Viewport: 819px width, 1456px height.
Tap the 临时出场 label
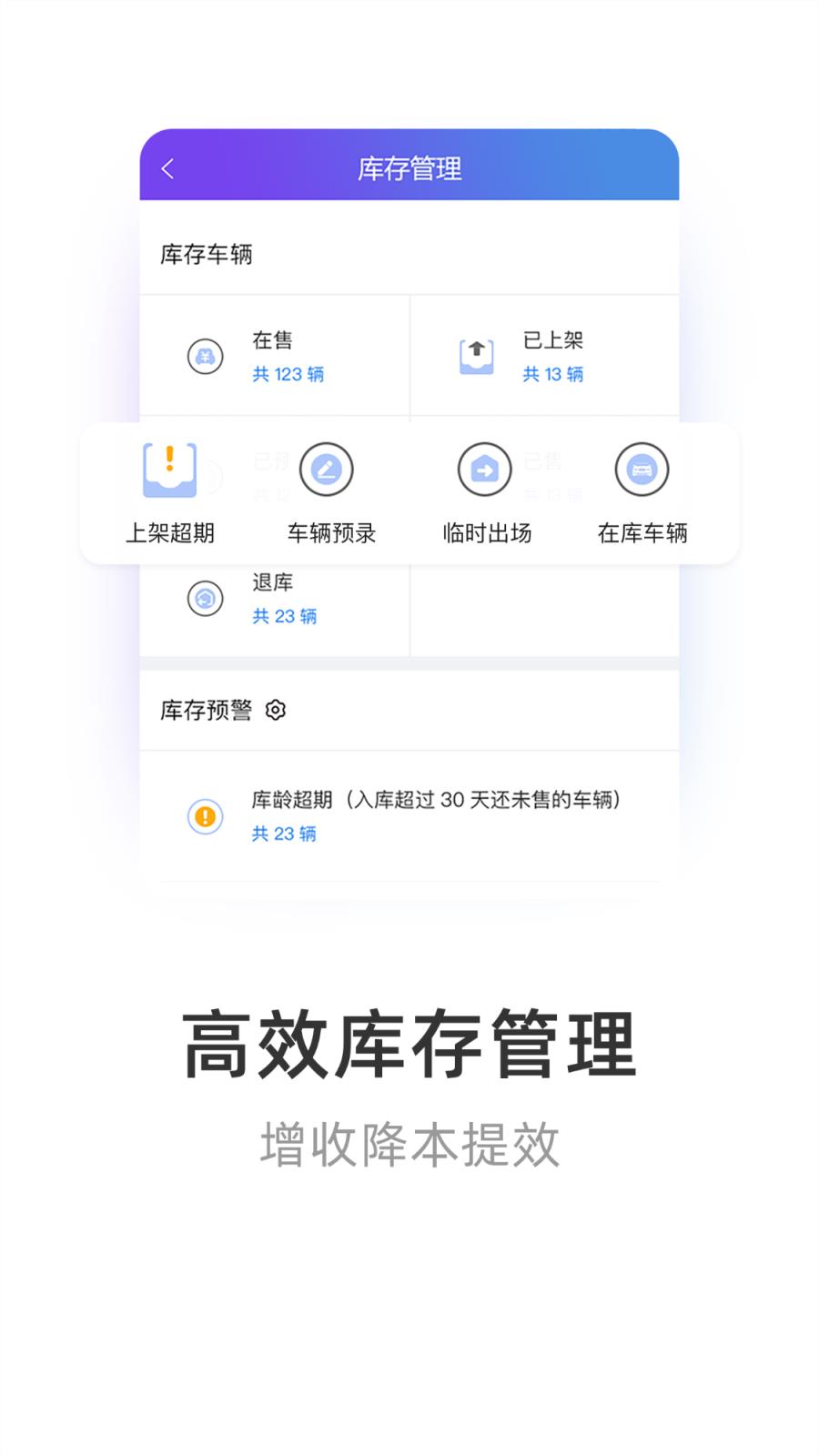[486, 533]
